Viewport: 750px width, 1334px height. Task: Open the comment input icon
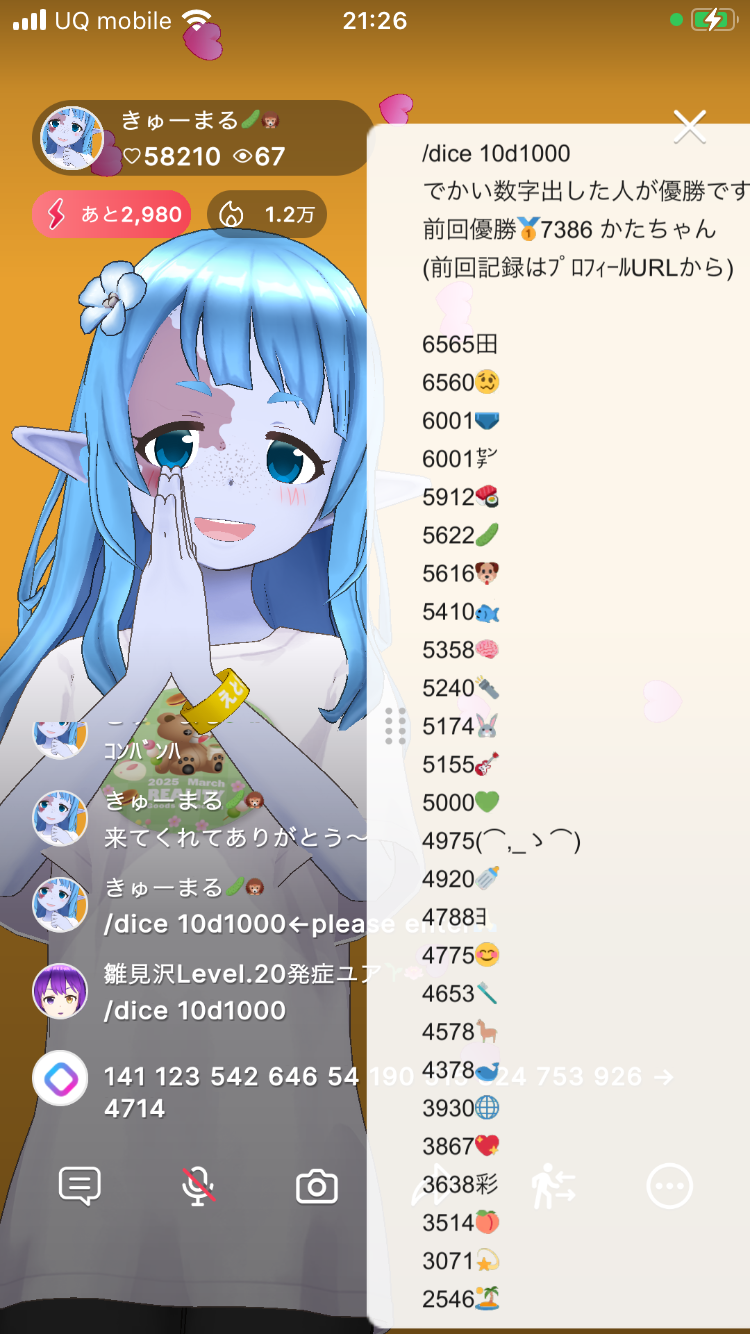(80, 1187)
